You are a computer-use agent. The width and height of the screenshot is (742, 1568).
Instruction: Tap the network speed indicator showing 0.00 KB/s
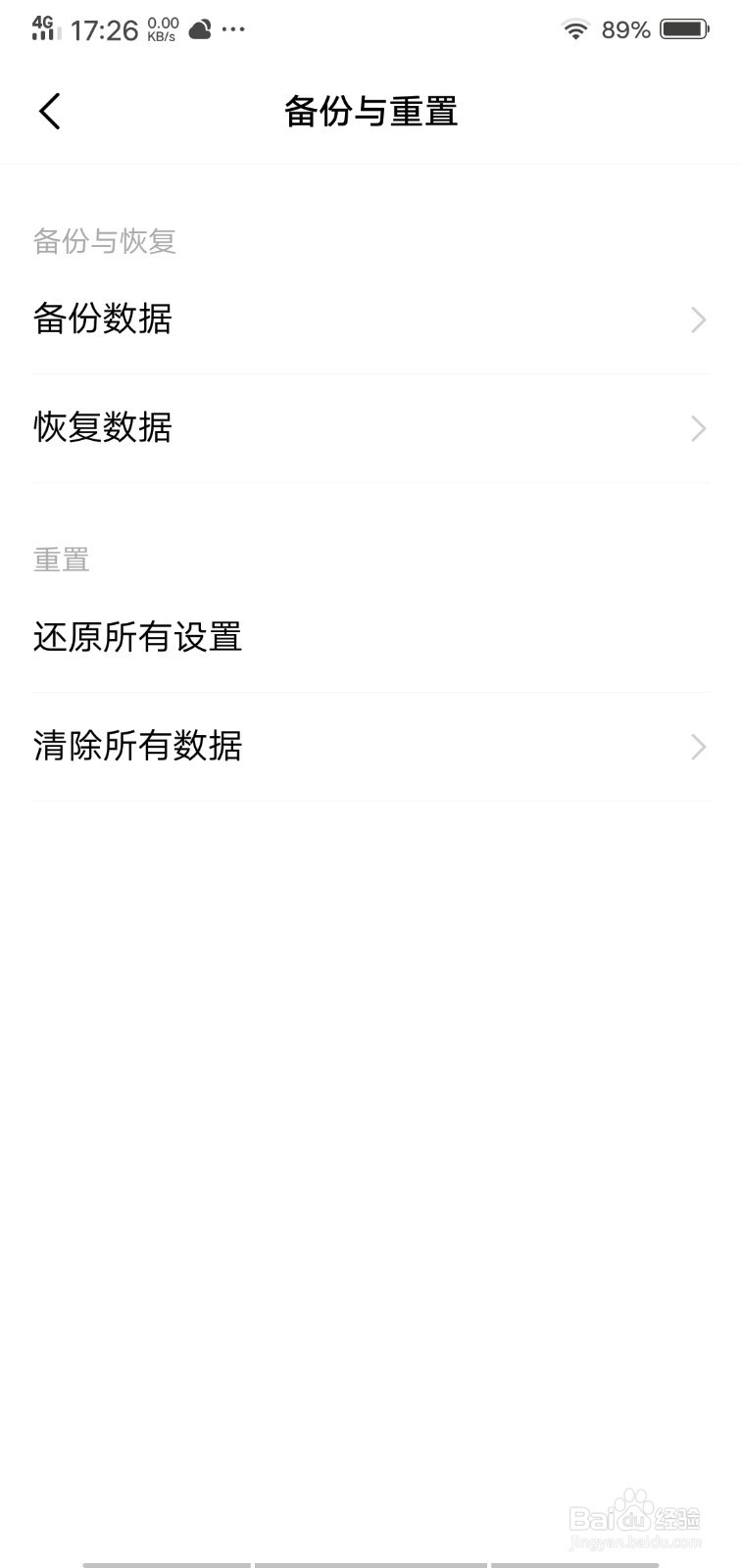(x=161, y=28)
